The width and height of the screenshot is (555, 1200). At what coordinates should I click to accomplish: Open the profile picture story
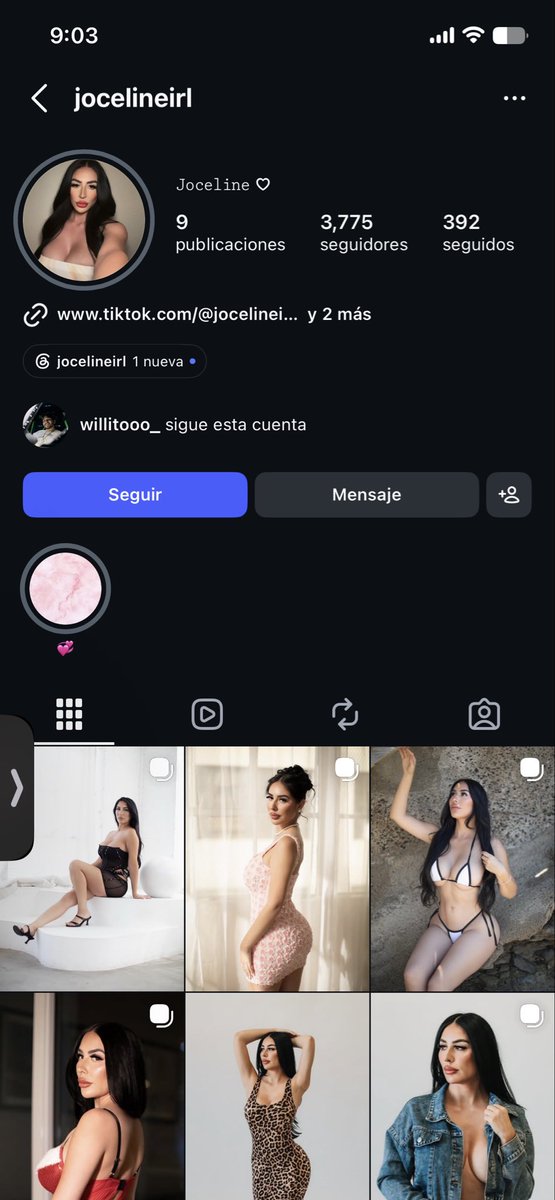click(84, 219)
